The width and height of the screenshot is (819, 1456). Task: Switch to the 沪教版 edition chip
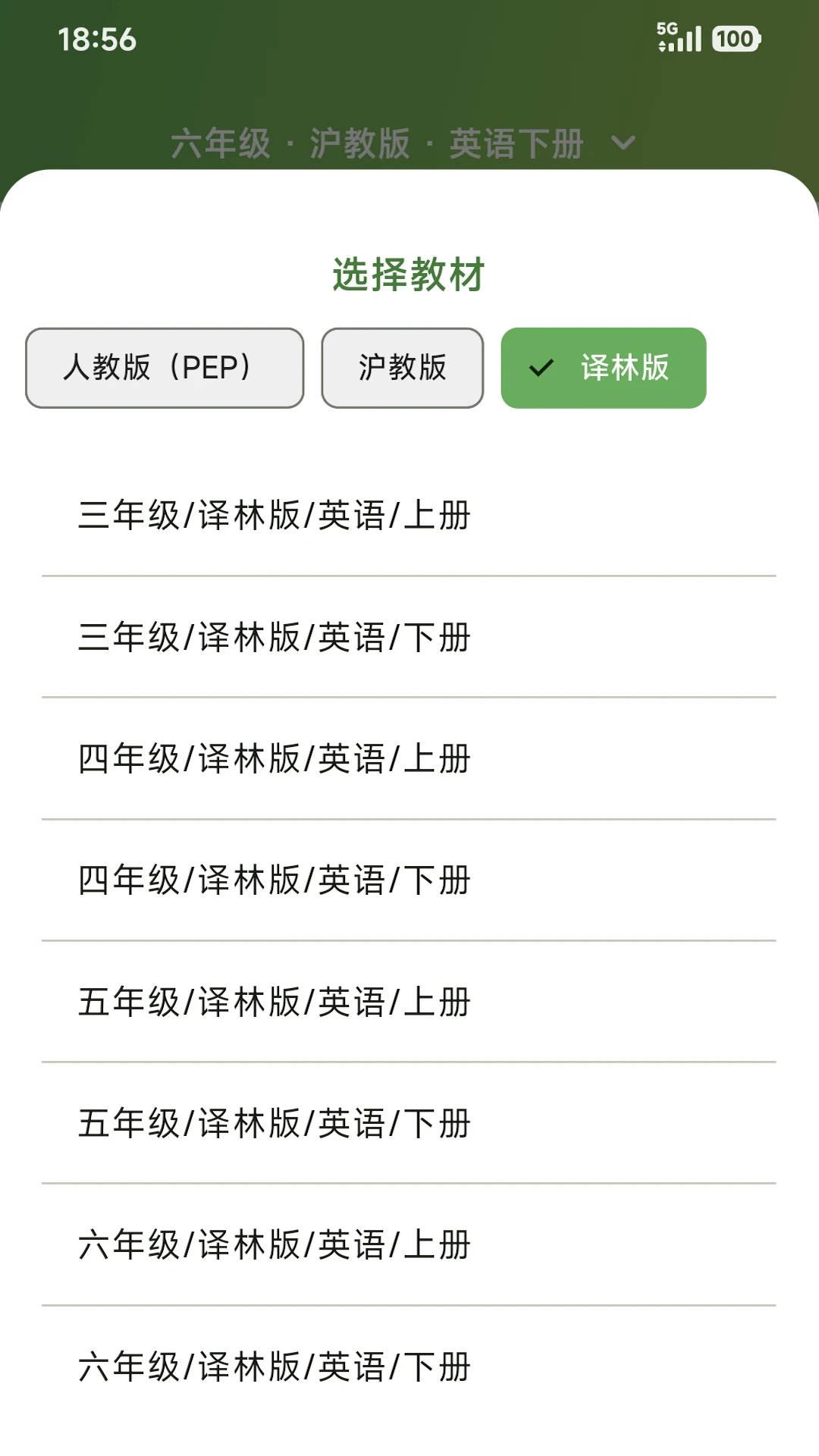click(402, 368)
